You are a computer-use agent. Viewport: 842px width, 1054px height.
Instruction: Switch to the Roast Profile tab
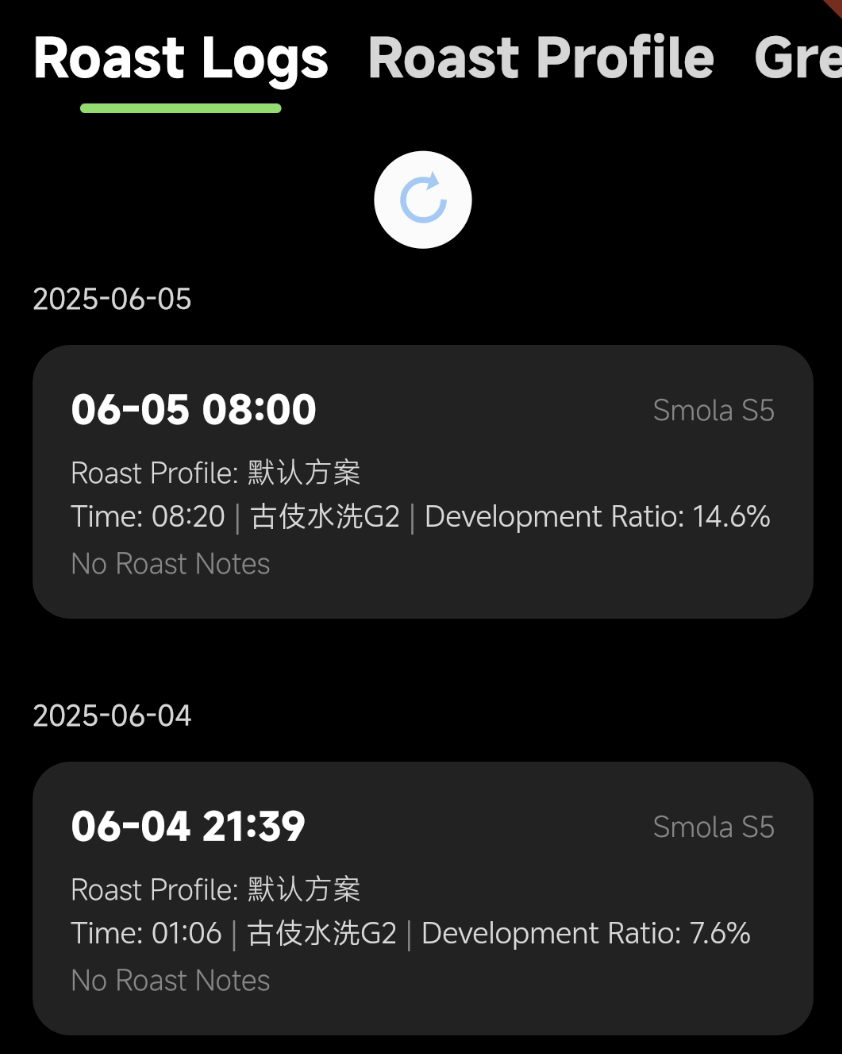pyautogui.click(x=541, y=60)
